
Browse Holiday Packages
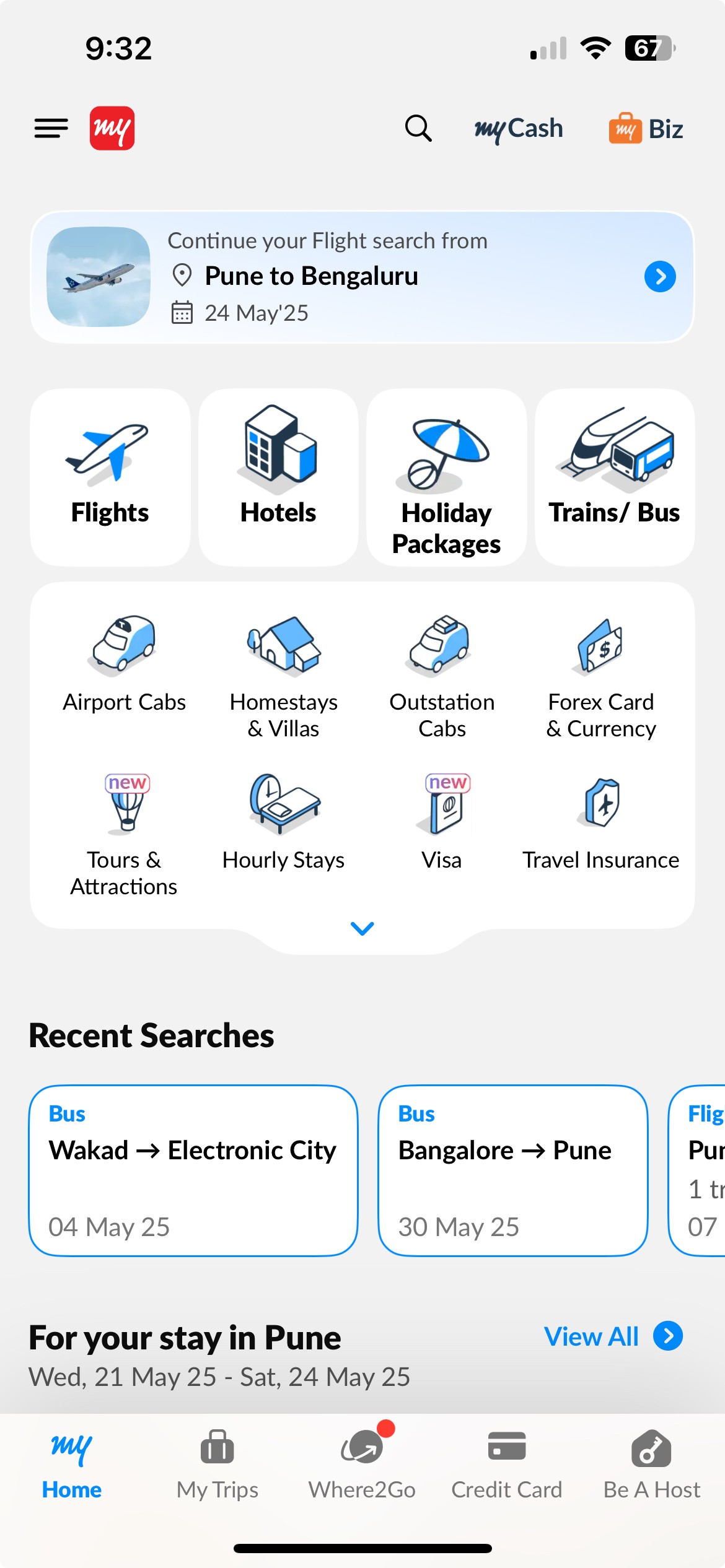[446, 478]
